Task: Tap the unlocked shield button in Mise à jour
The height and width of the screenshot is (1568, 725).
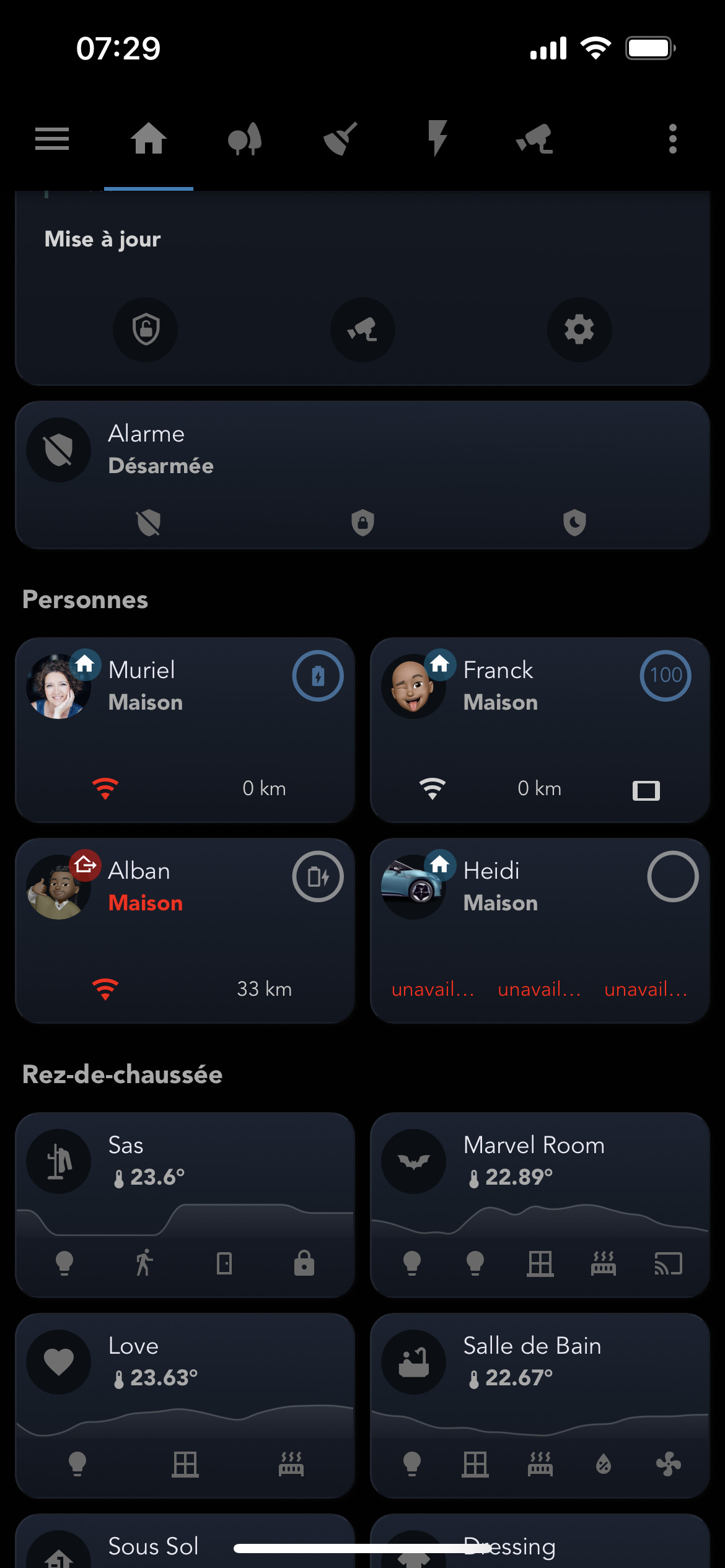Action: click(146, 329)
